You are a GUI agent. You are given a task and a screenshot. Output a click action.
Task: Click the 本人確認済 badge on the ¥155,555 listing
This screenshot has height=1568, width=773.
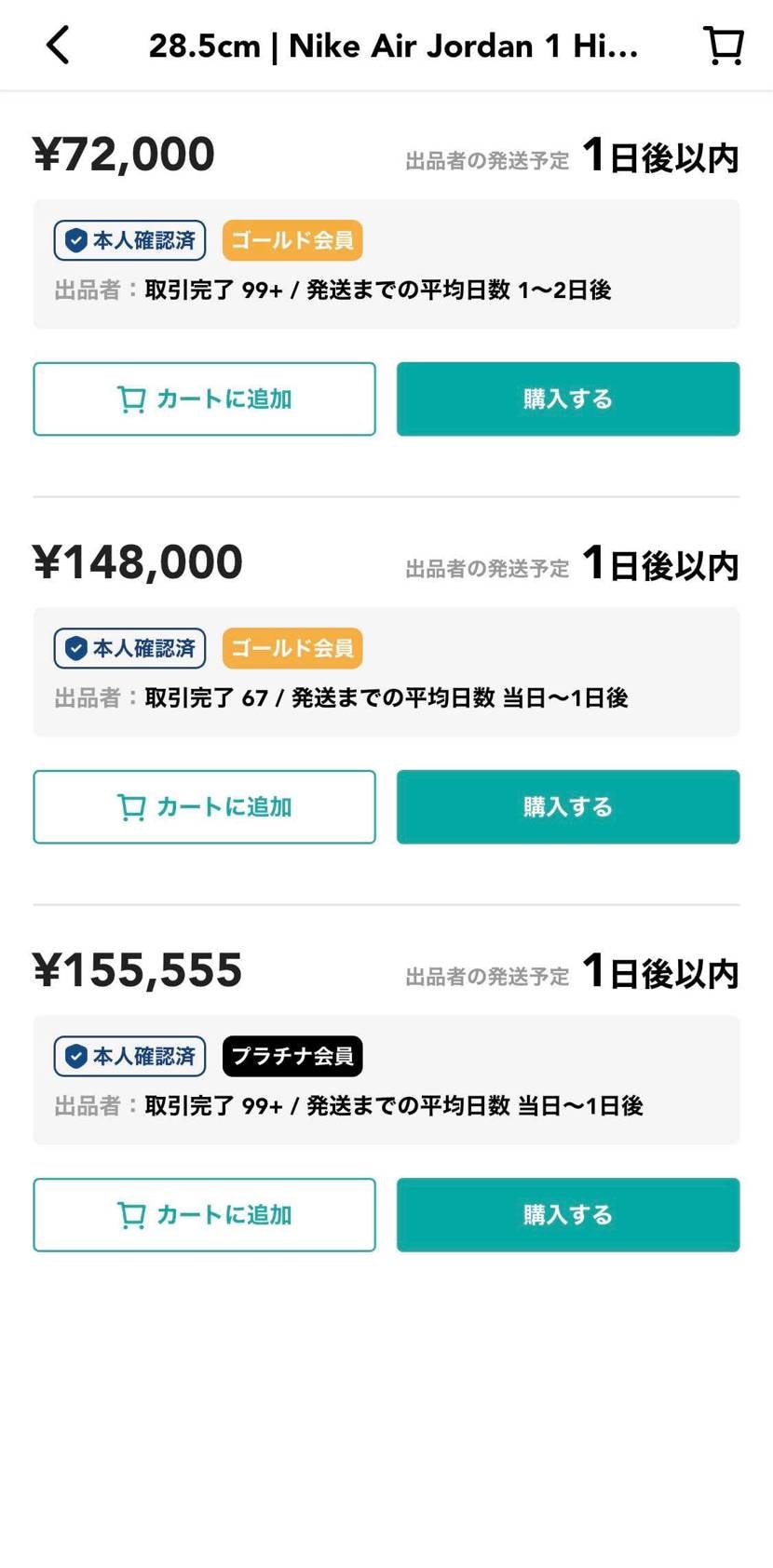point(129,1056)
